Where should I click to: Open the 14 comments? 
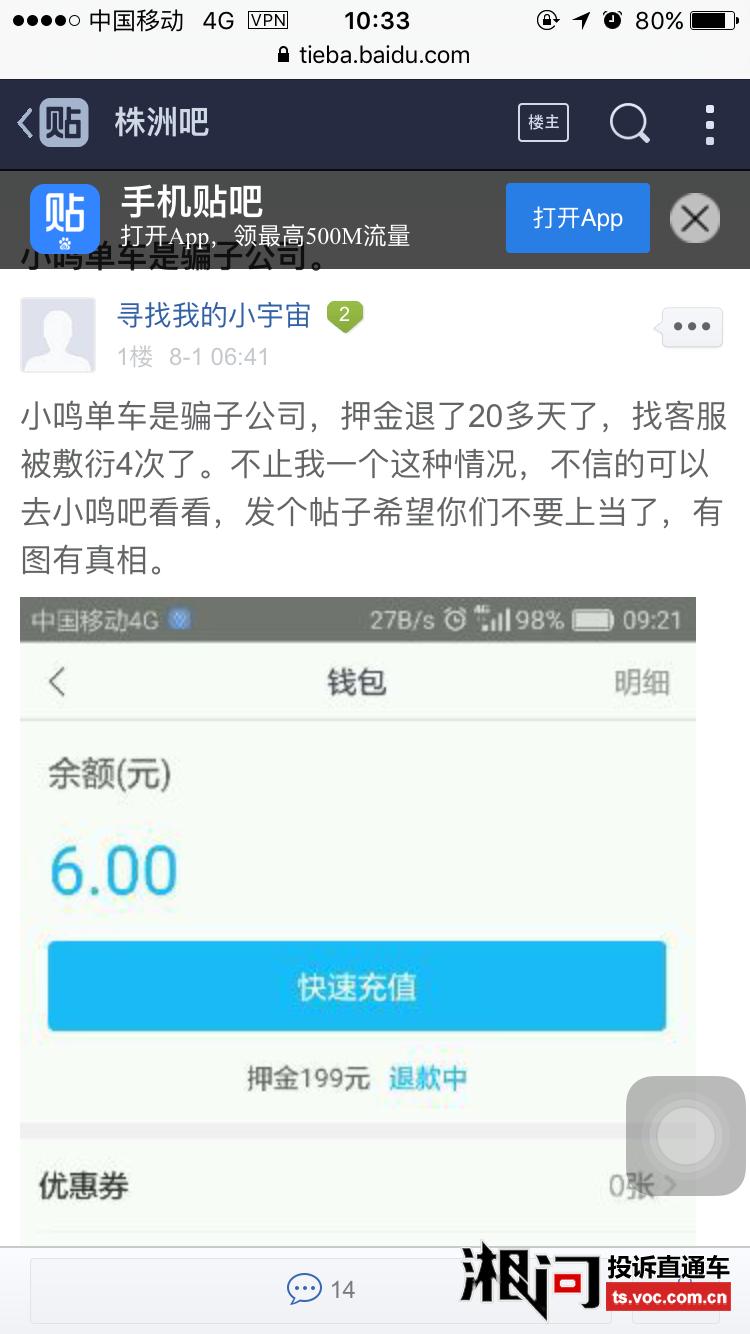(x=321, y=1289)
